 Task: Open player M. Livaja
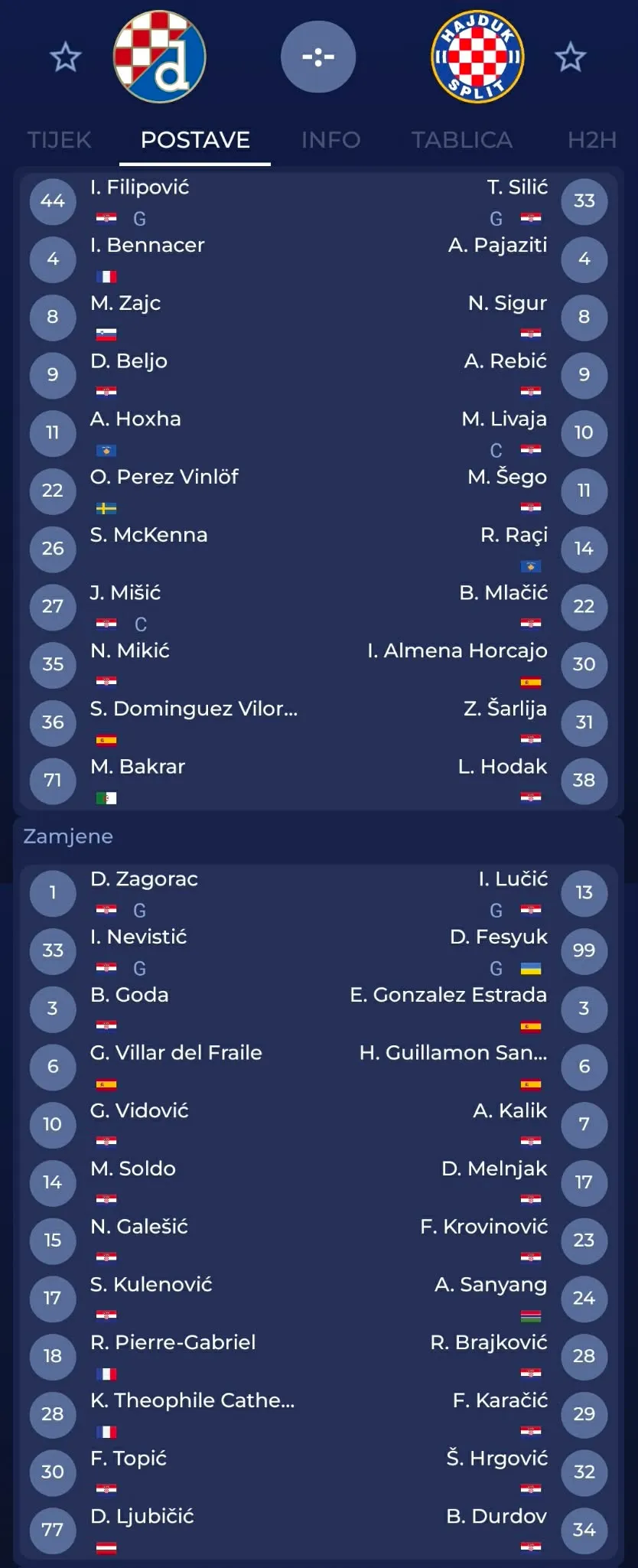tap(503, 419)
